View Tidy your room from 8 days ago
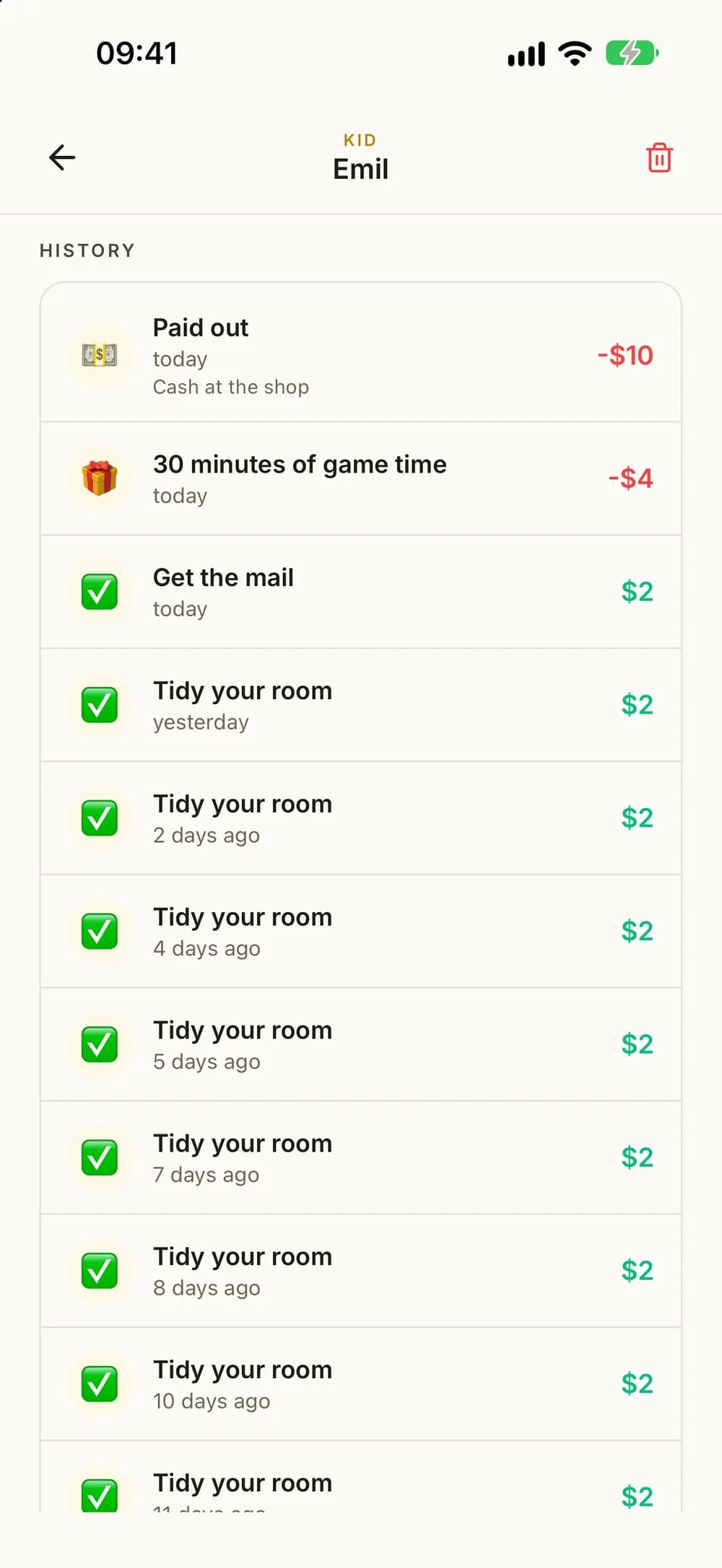The image size is (722, 1568). point(361,1271)
